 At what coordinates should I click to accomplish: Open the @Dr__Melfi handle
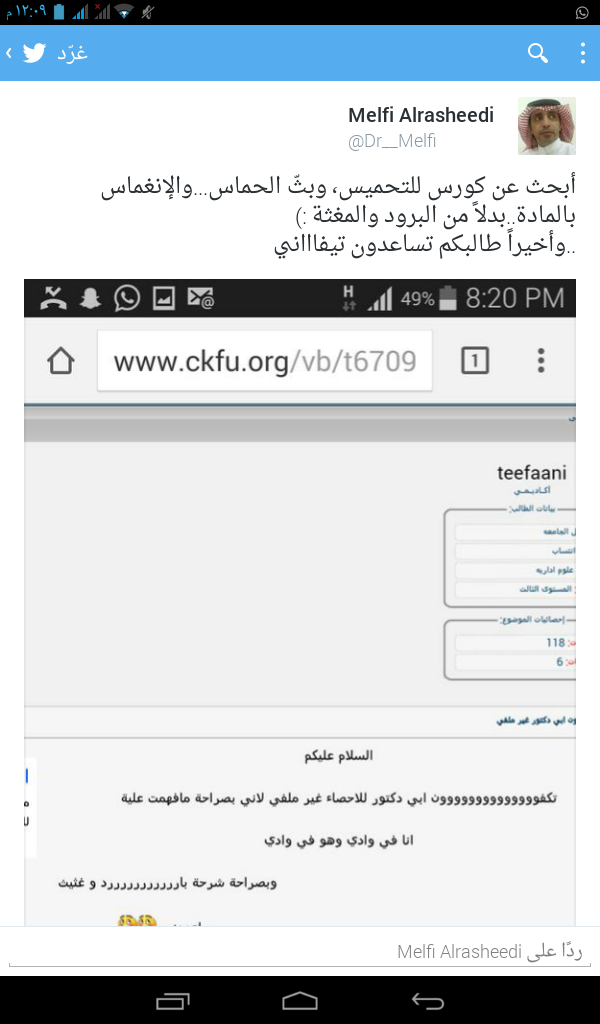point(392,141)
